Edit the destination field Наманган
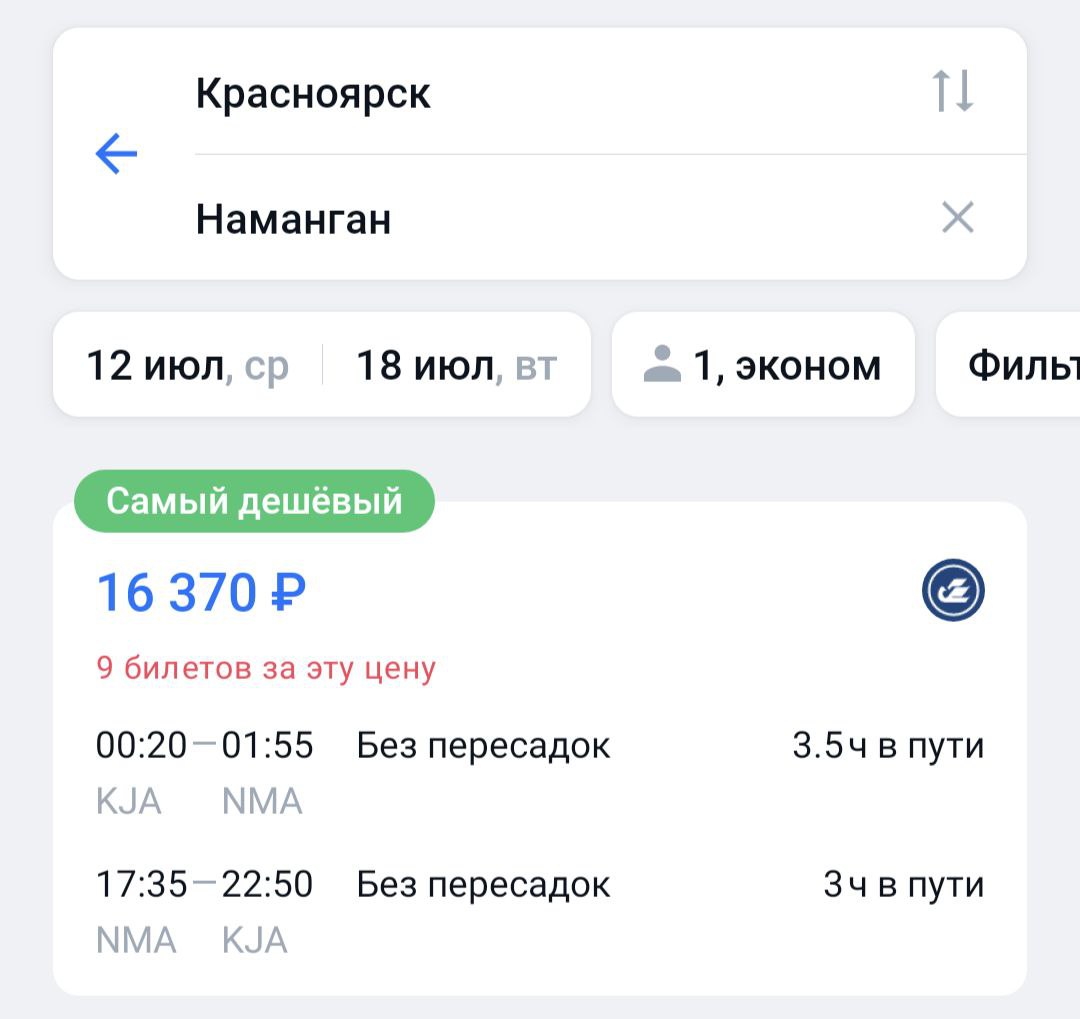Image resolution: width=1080 pixels, height=1019 pixels. pos(294,218)
